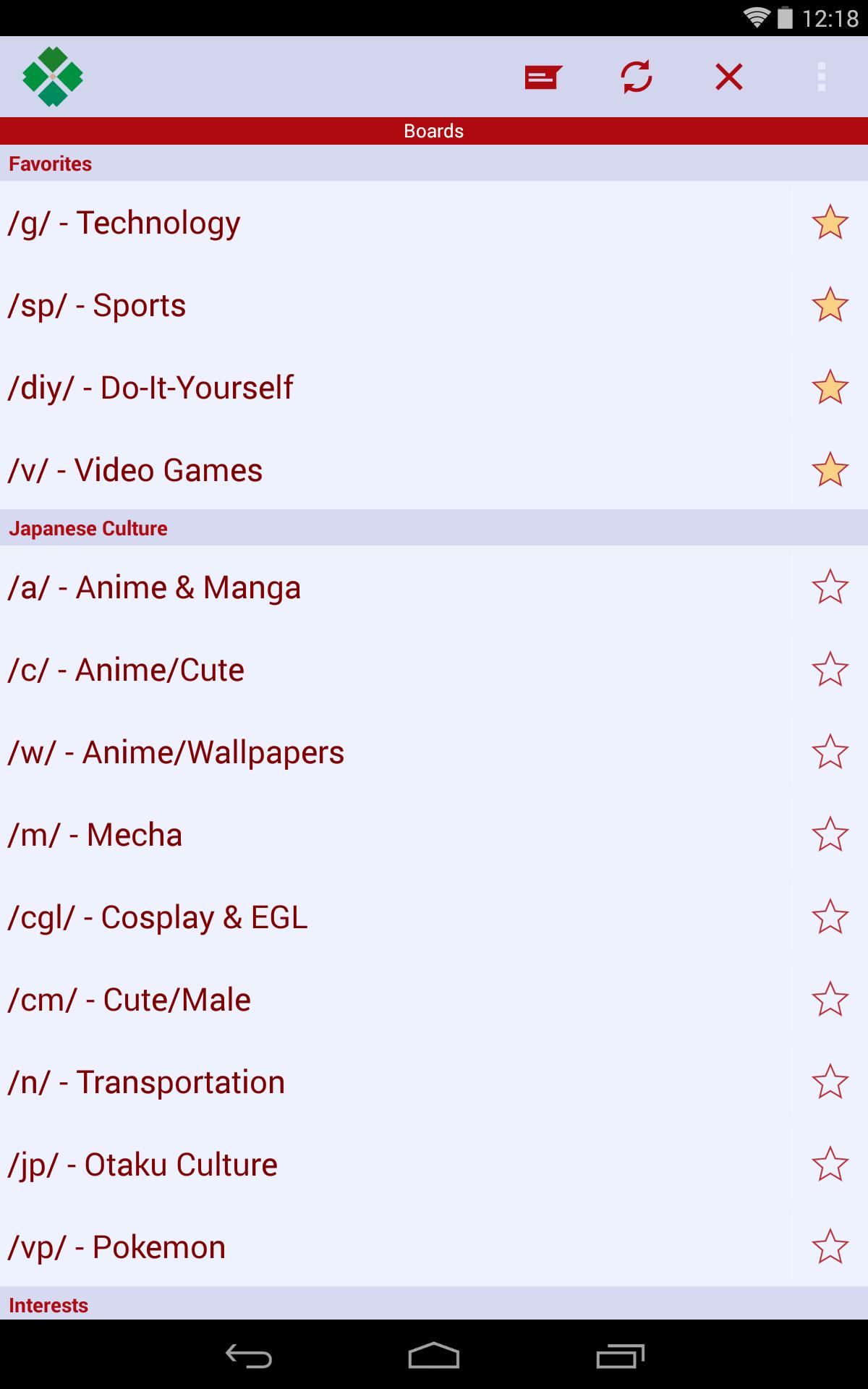Viewport: 868px width, 1389px height.
Task: Show recent apps
Action: 620,1356
